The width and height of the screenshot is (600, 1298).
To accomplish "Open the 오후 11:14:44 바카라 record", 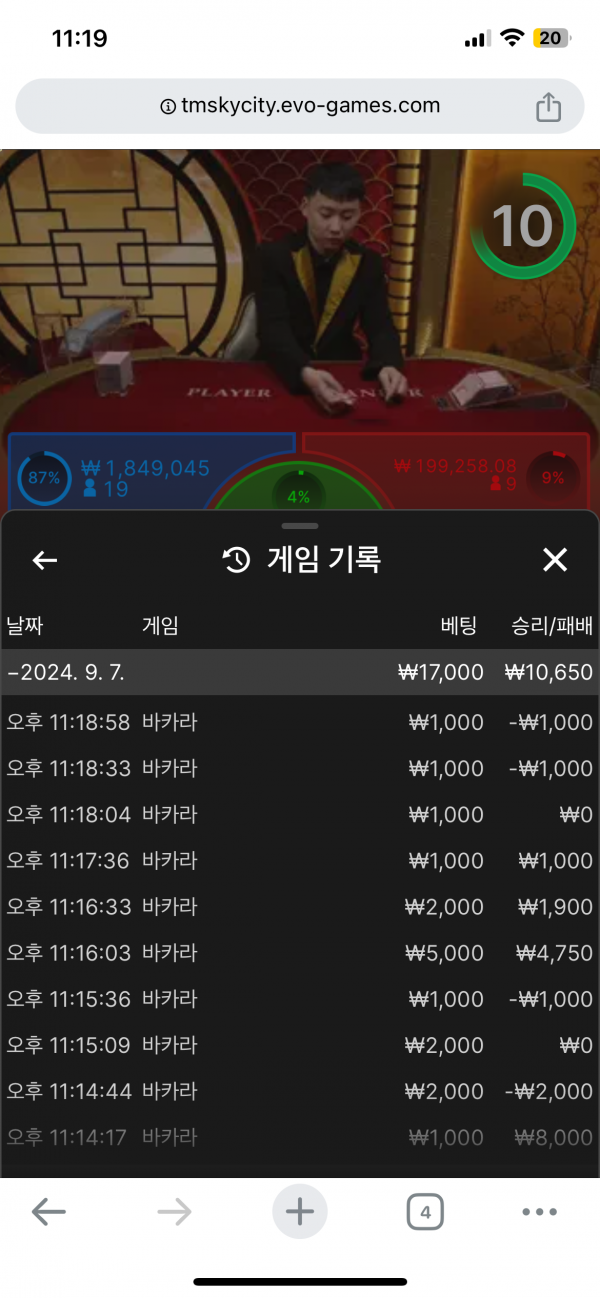I will coord(300,1090).
